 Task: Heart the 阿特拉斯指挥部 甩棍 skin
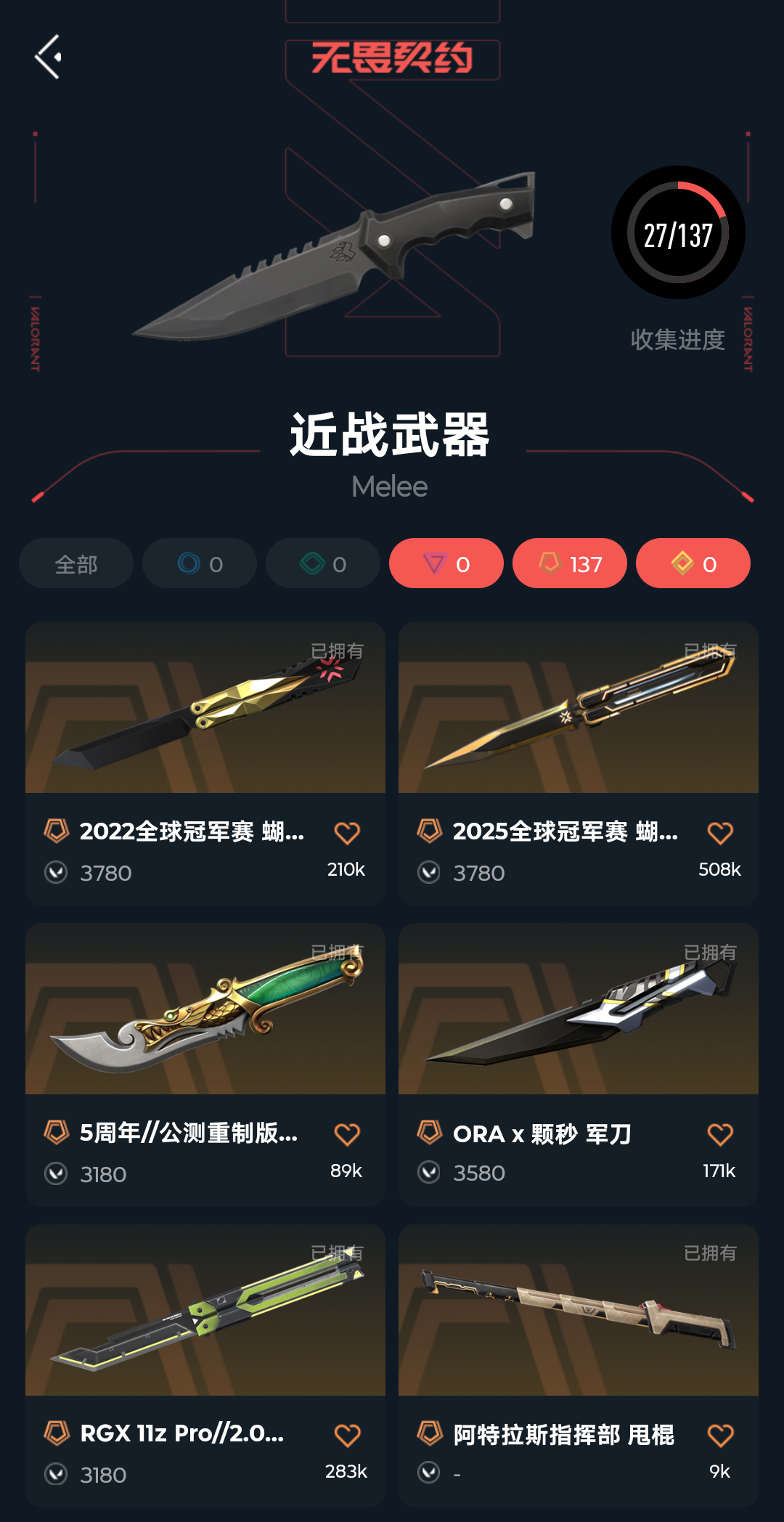point(720,1436)
